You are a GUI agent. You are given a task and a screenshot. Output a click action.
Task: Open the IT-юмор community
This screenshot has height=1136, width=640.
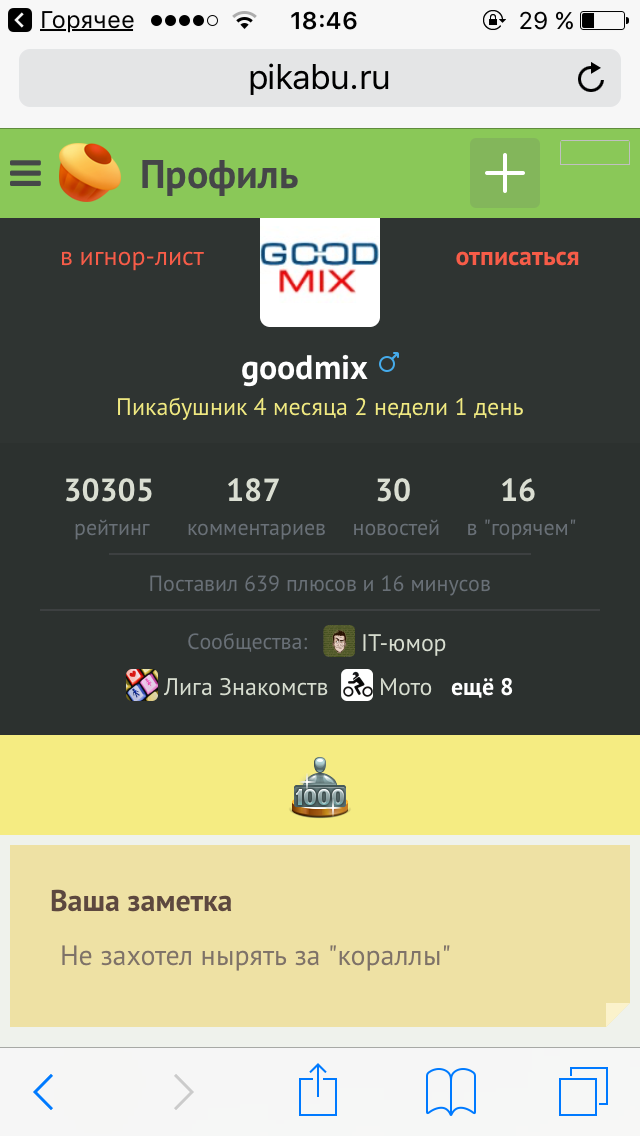385,642
